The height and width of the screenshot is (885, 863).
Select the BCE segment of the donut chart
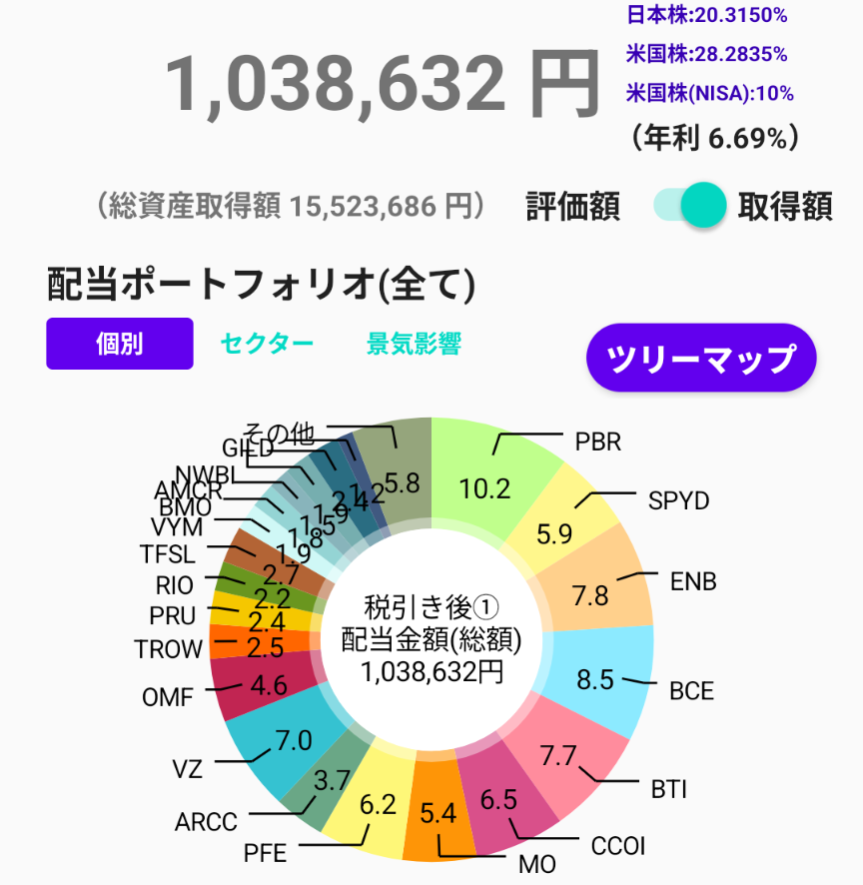pyautogui.click(x=598, y=680)
